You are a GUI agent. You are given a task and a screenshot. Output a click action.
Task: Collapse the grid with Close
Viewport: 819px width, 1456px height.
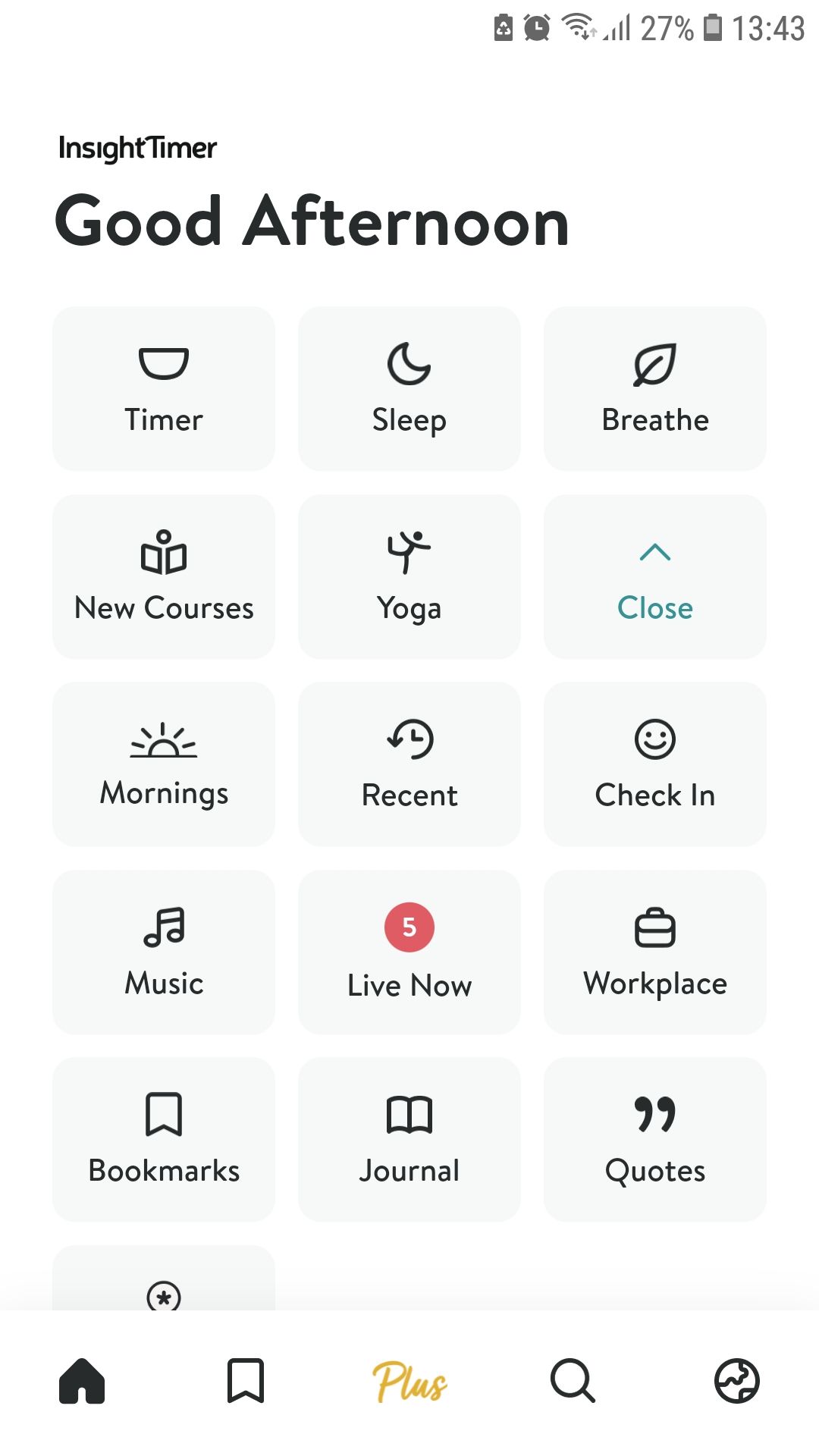pos(655,577)
